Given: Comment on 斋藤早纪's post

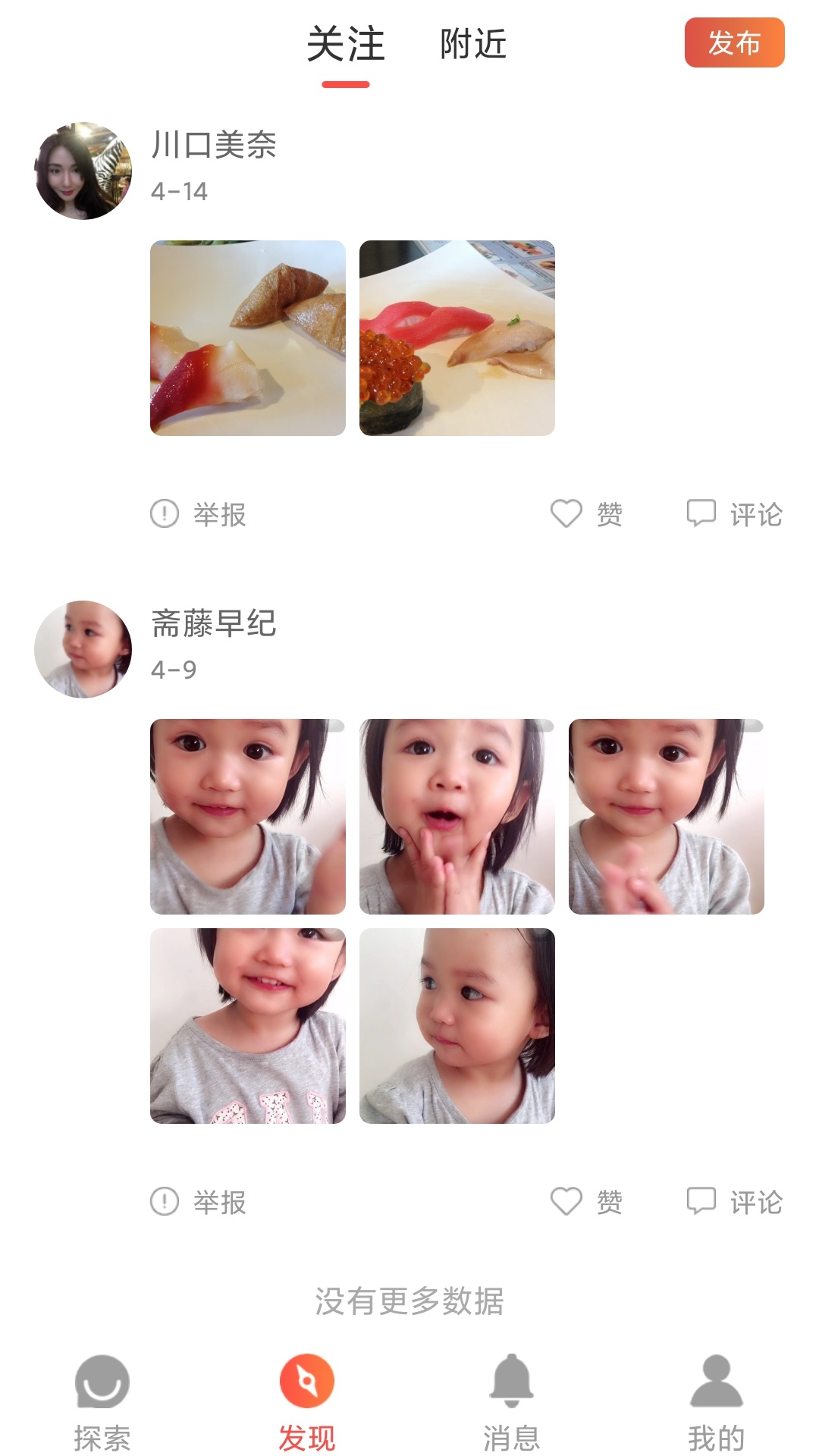Looking at the screenshot, I should click(734, 1202).
